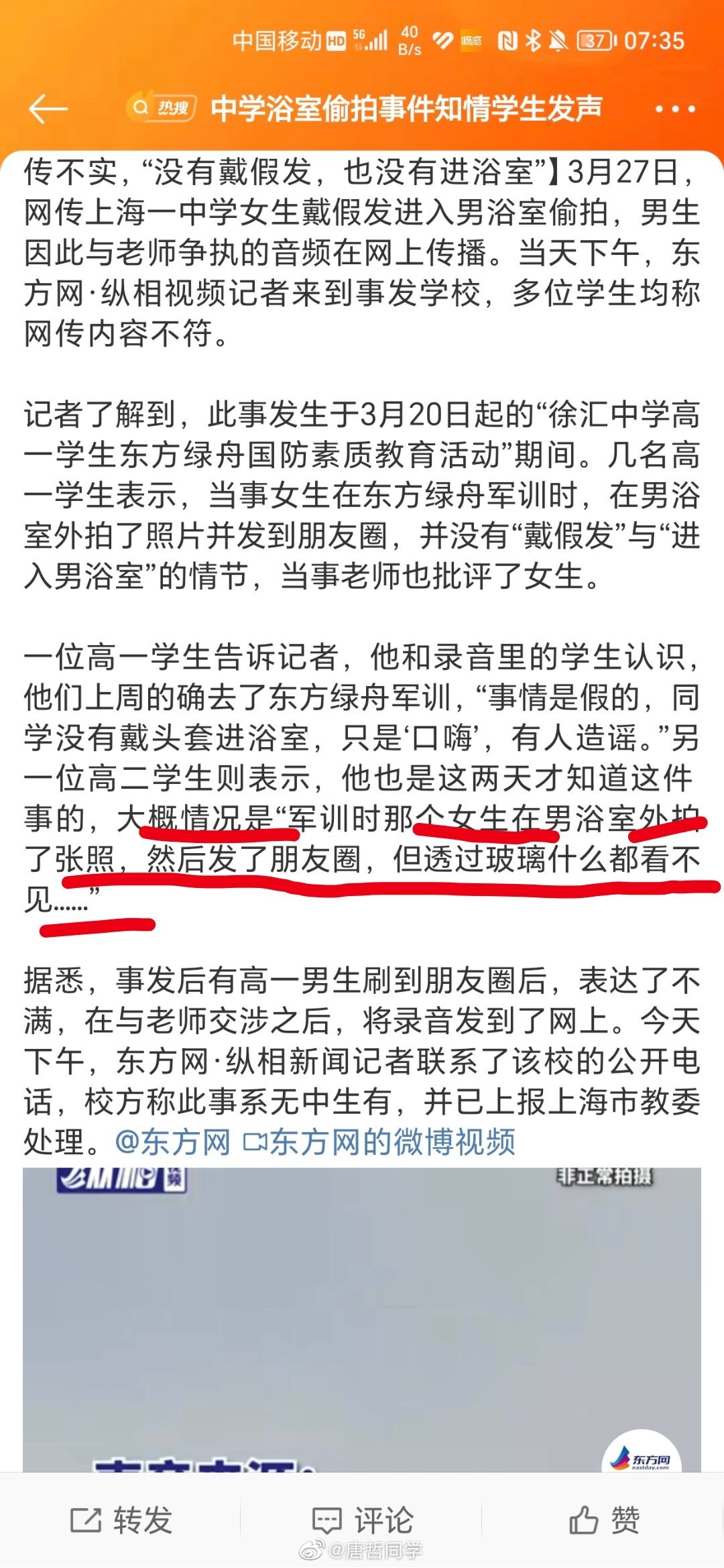Viewport: 724px width, 1568px height.
Task: Like the post with 赞
Action: click(604, 1520)
